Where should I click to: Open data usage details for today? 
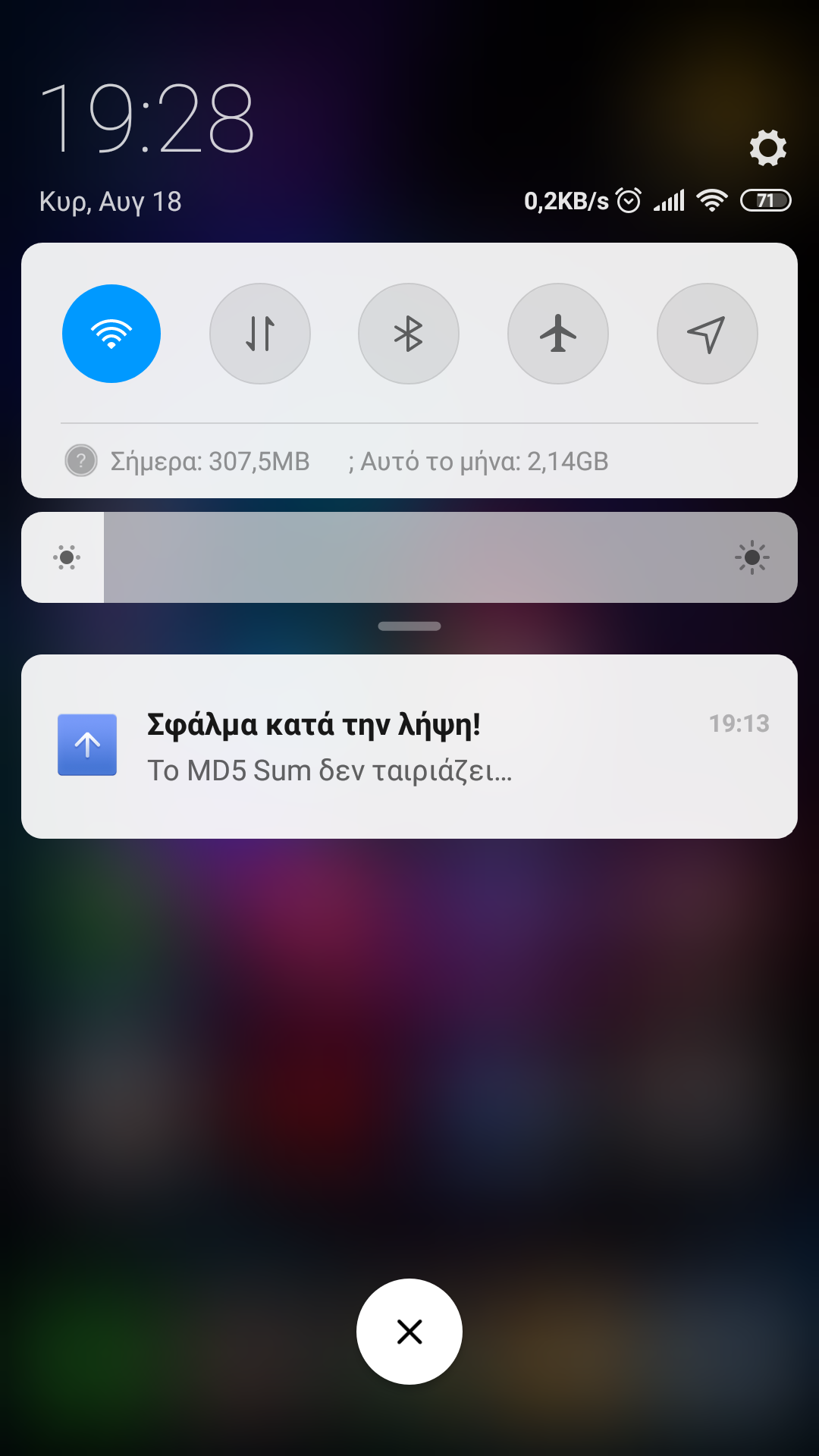coord(210,461)
